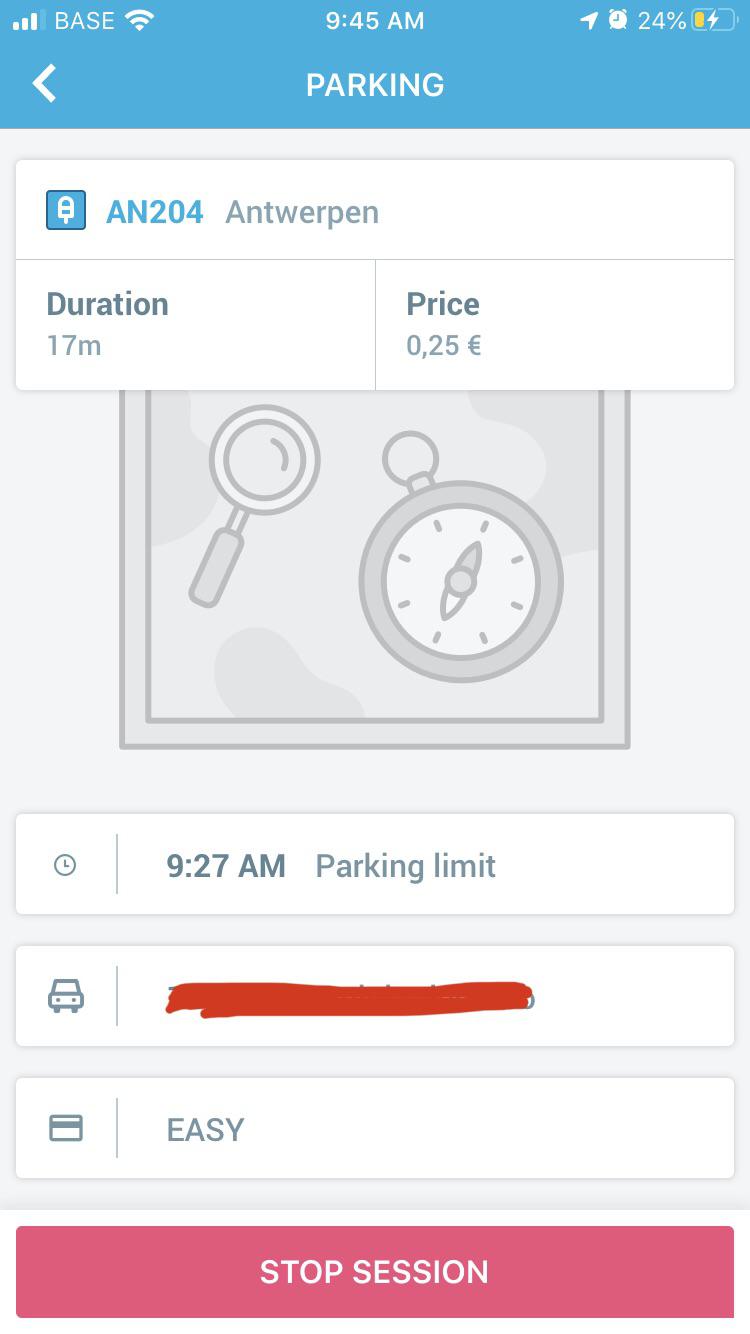Expand the vehicle details row
750x1334 pixels.
pos(375,996)
